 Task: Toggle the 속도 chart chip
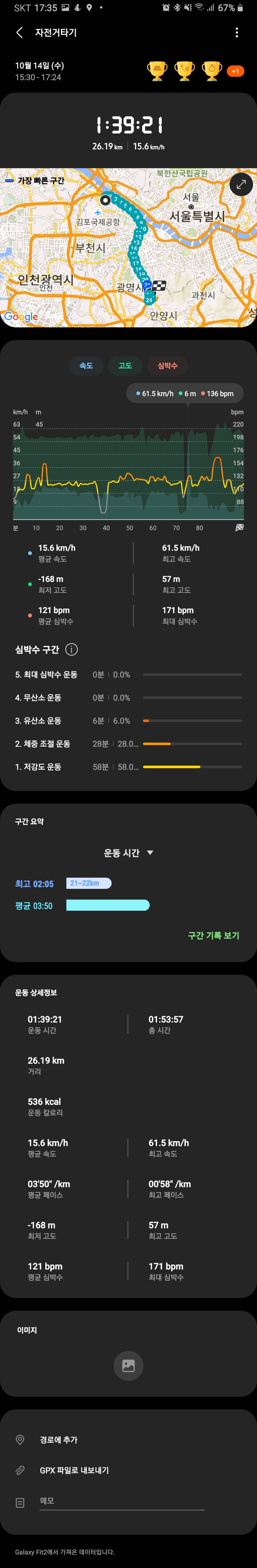pos(86,366)
